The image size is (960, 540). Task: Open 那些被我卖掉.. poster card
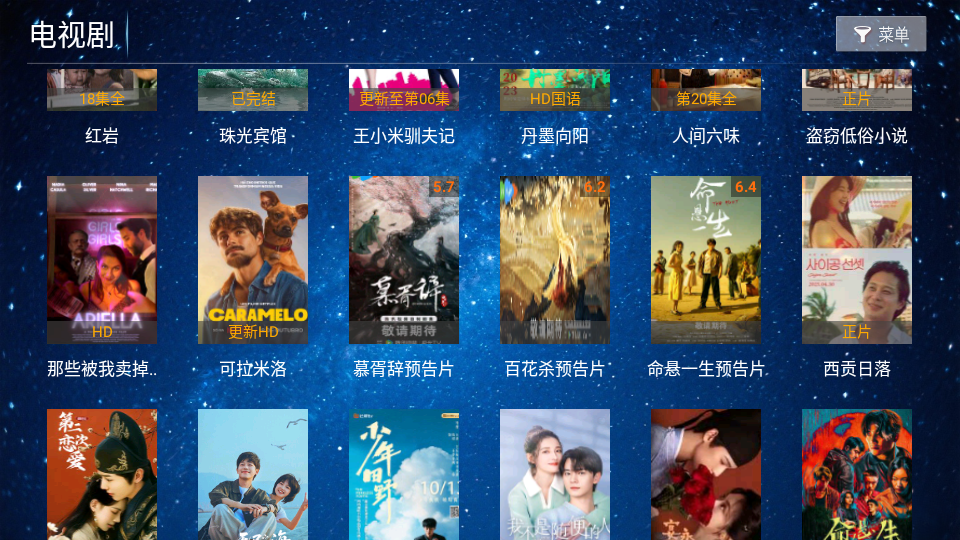[102, 260]
